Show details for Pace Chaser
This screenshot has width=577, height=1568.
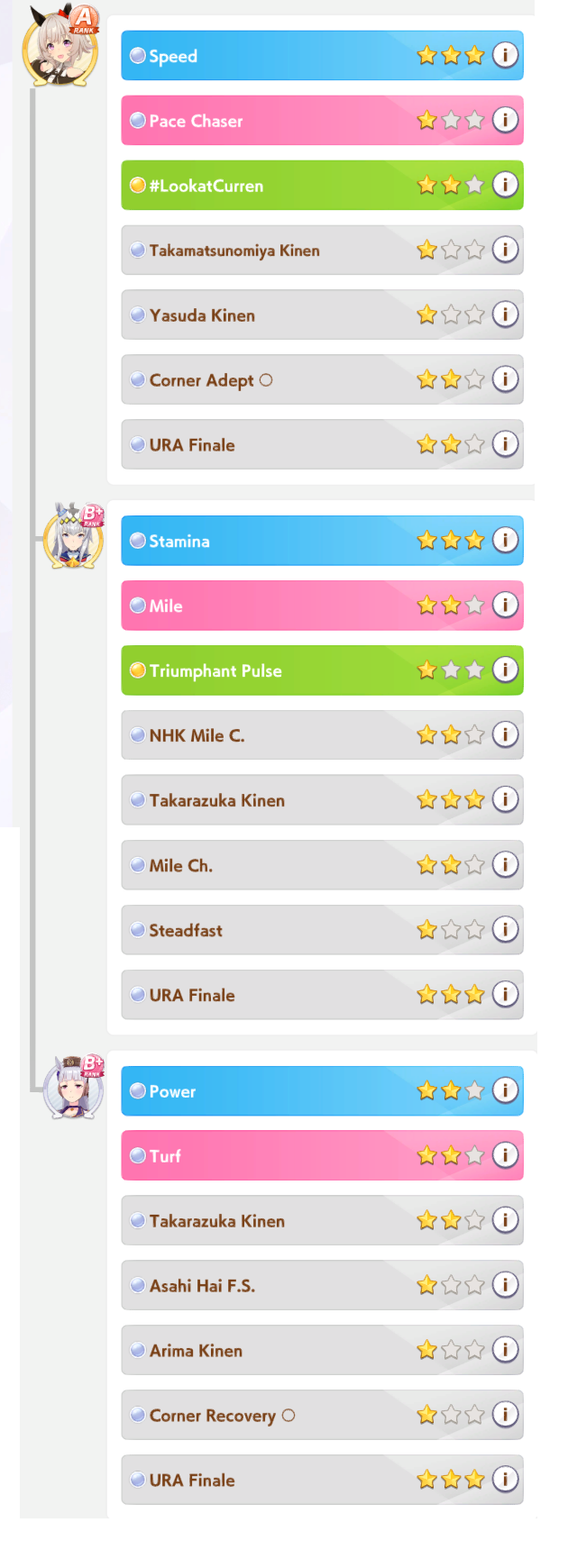point(506,120)
